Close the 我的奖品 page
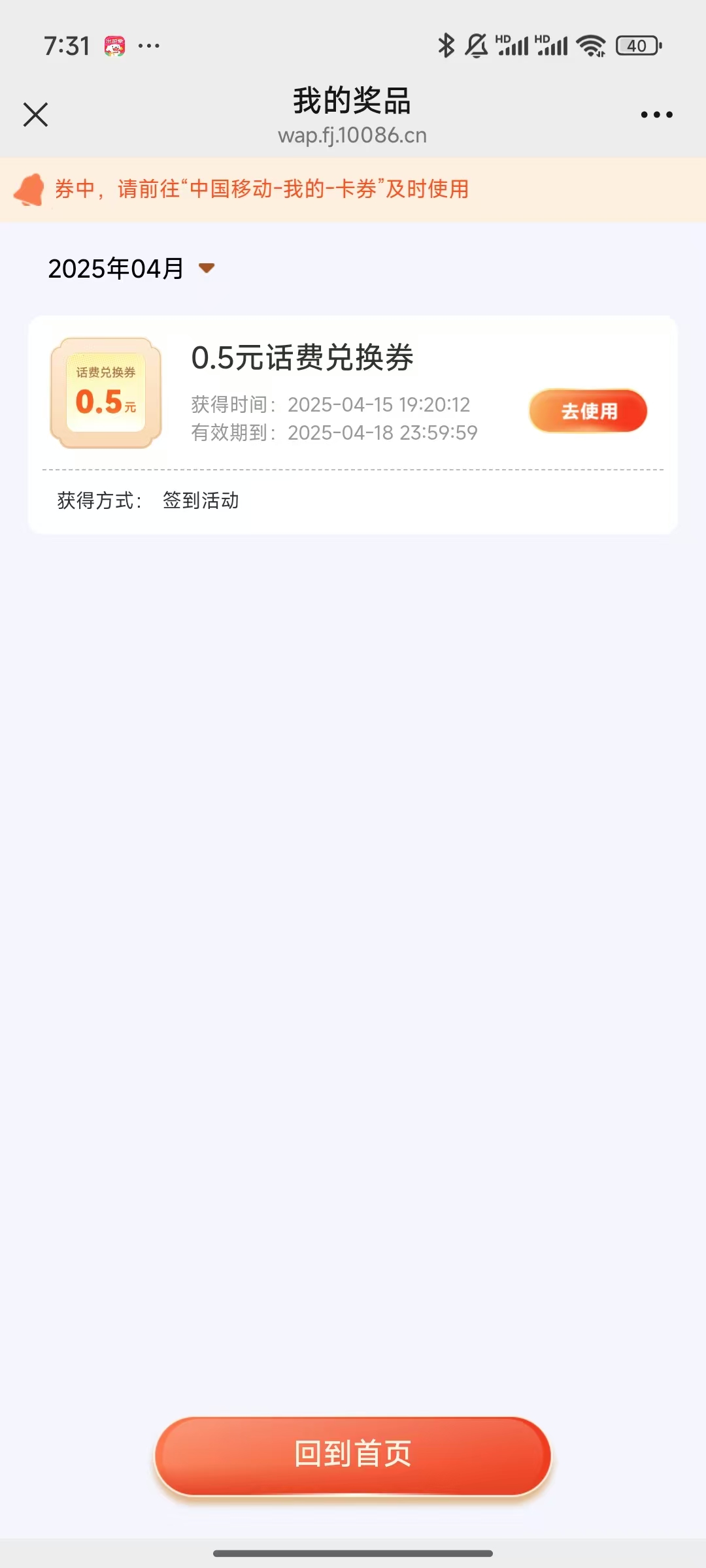The width and height of the screenshot is (706, 1568). 35,114
